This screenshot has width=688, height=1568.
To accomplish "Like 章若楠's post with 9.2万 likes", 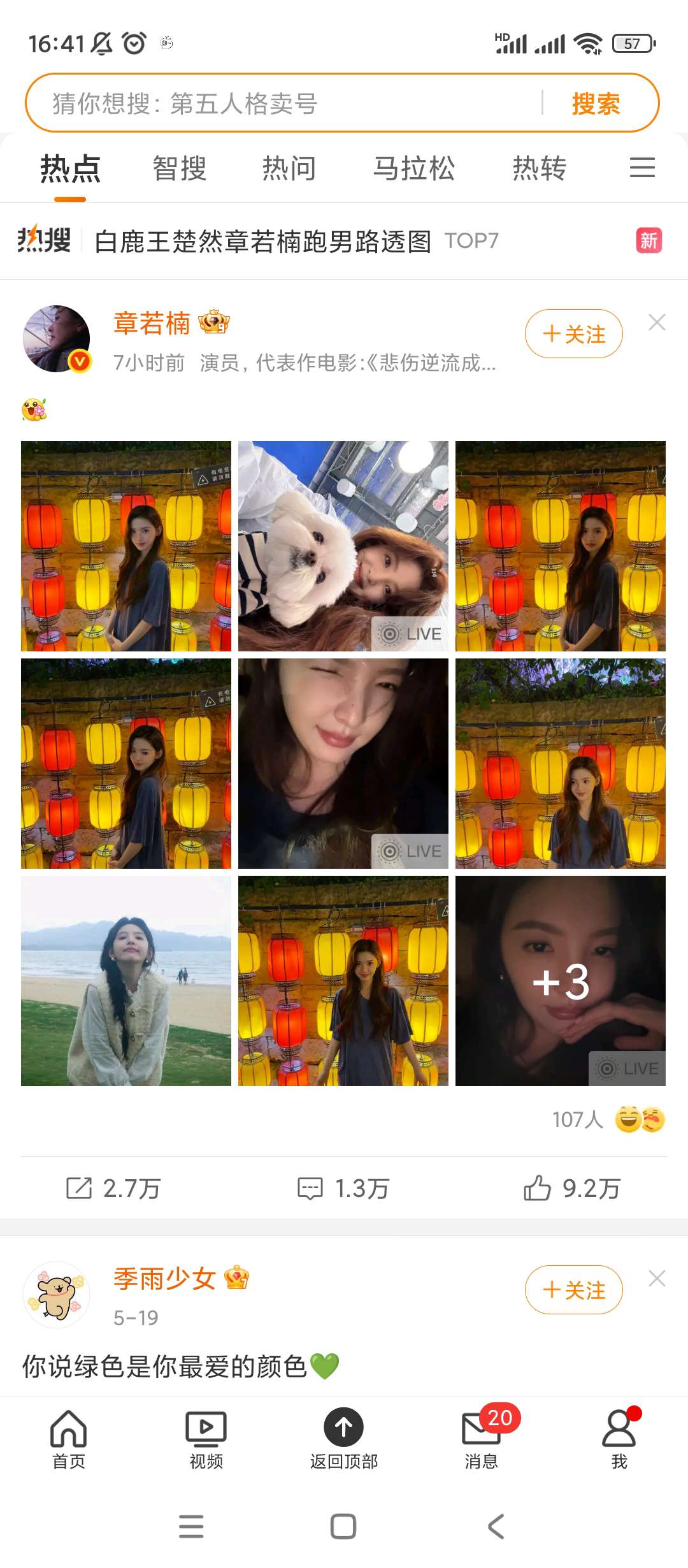I will coord(571,1189).
